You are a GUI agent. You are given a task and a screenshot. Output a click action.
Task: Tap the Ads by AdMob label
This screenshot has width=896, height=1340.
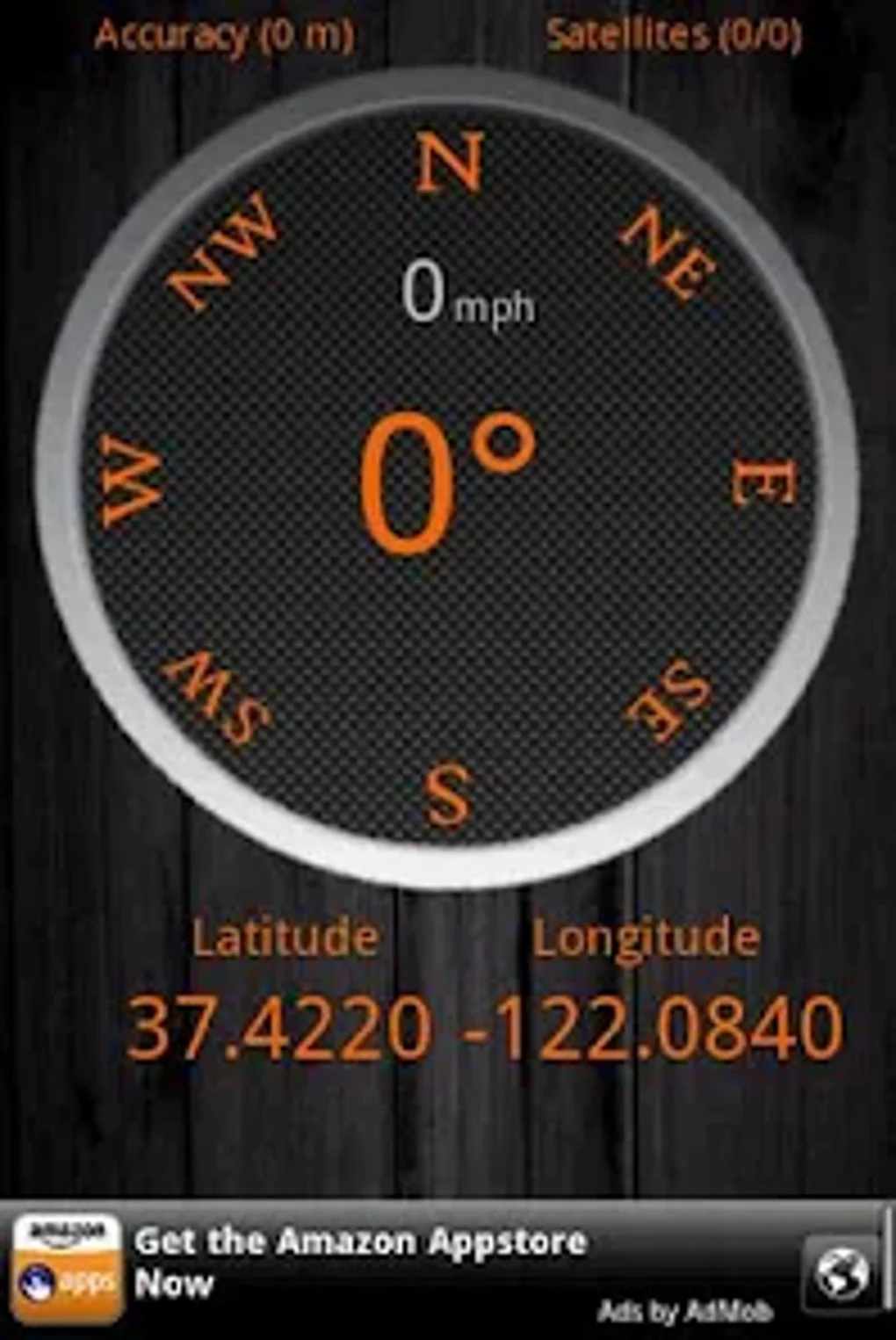click(x=690, y=1309)
